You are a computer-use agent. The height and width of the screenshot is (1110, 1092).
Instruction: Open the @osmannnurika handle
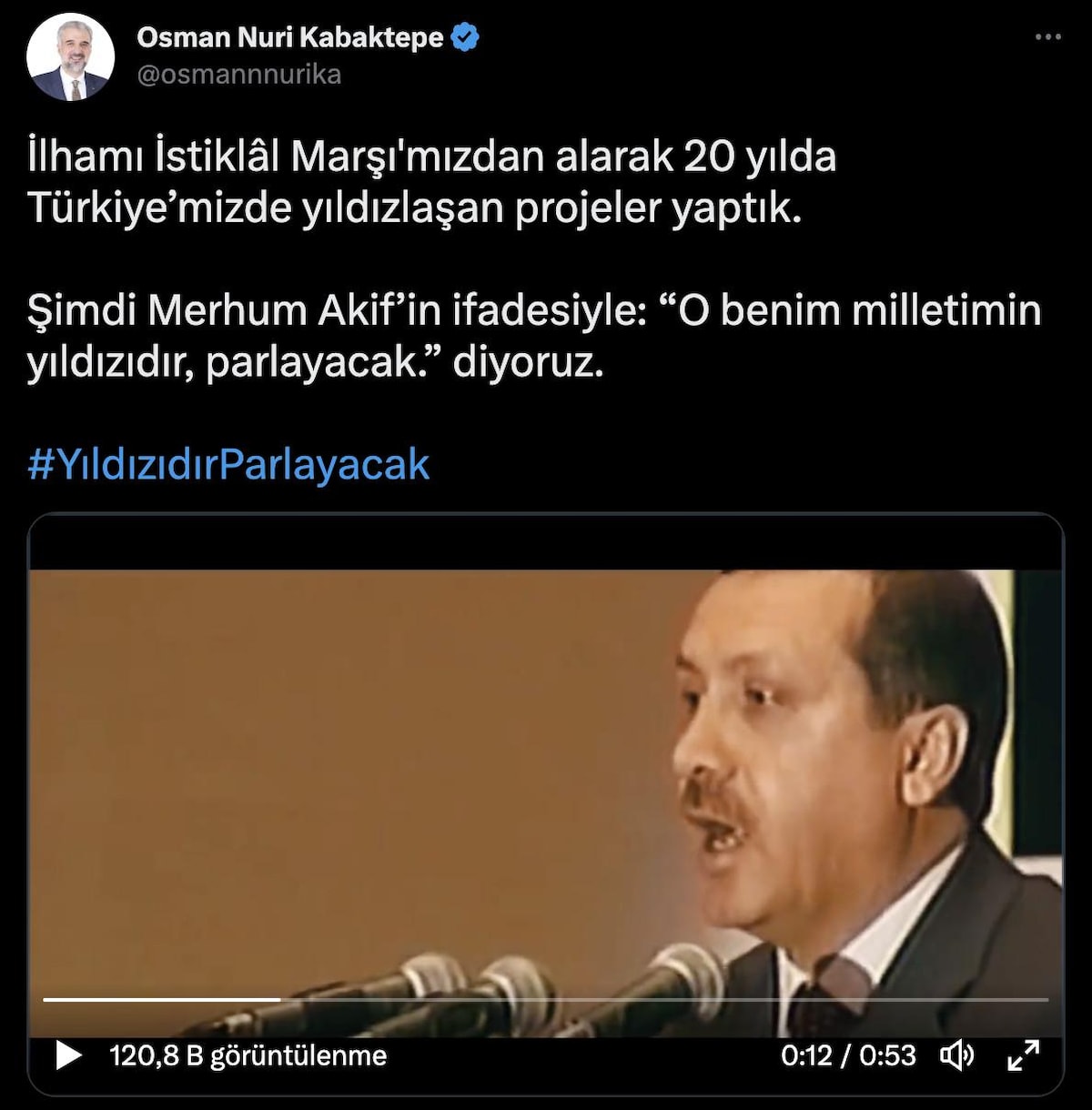(239, 75)
